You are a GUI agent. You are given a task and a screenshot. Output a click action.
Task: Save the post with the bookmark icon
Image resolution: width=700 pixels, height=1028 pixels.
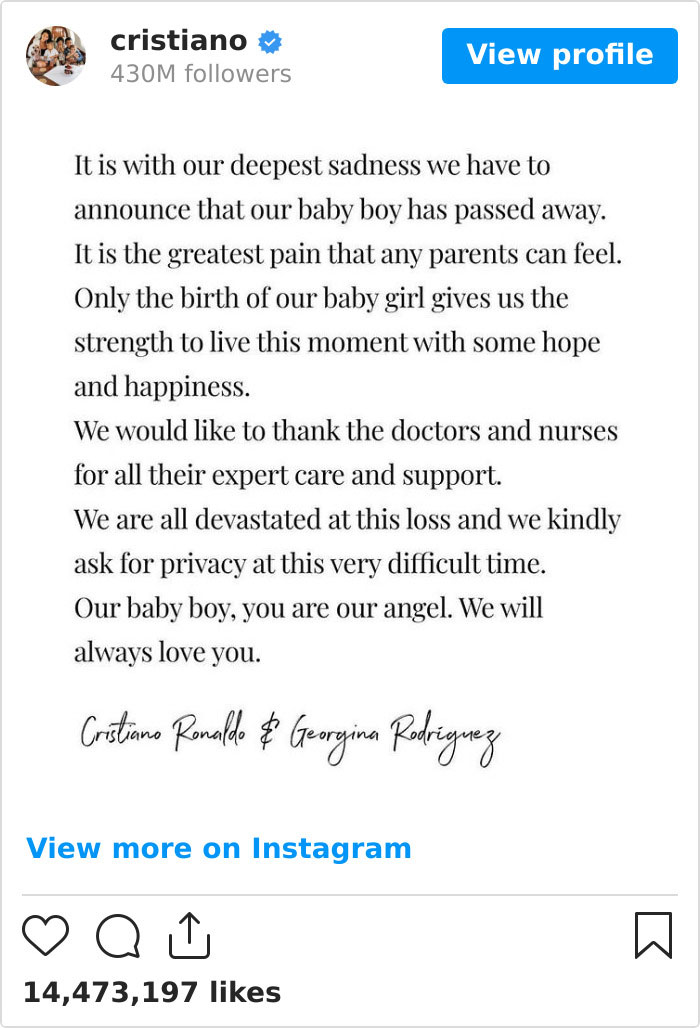[x=653, y=936]
